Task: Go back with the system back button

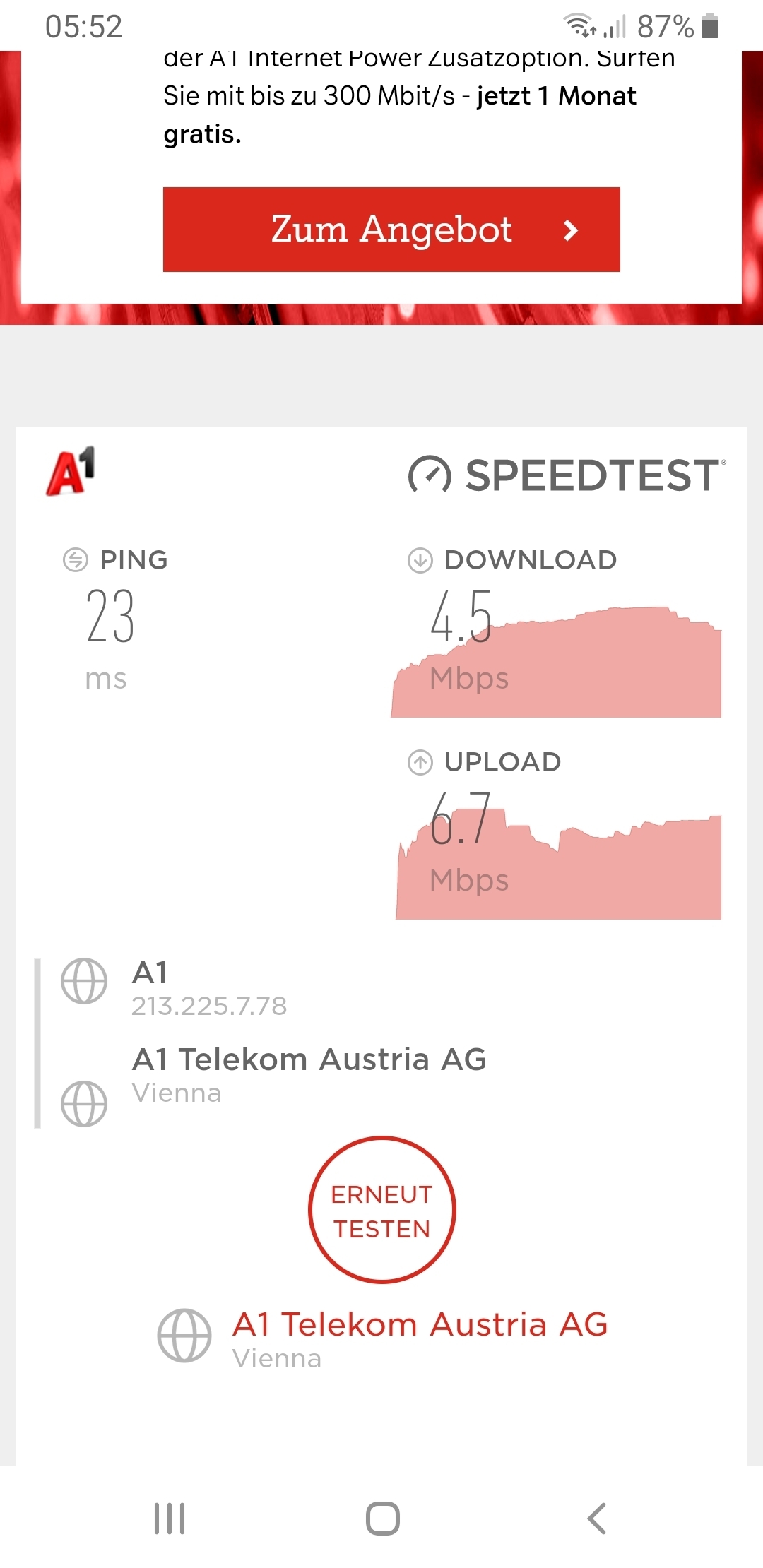Action: pos(597,1519)
